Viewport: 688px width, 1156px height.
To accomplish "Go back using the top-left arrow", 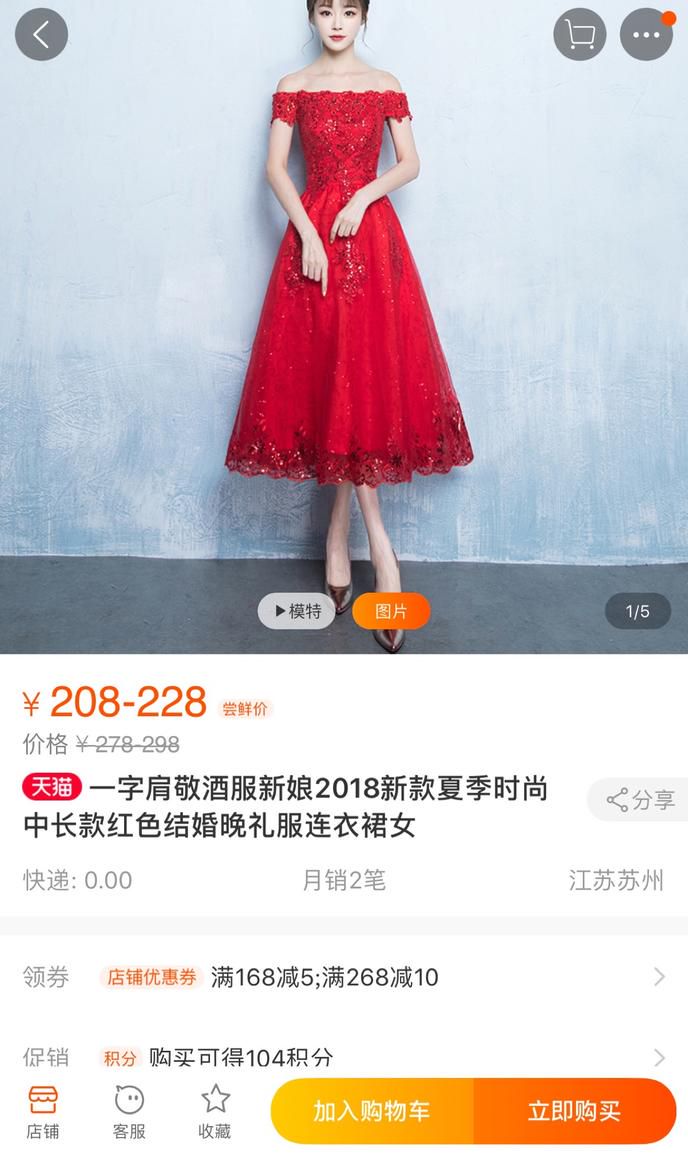I will tap(41, 34).
